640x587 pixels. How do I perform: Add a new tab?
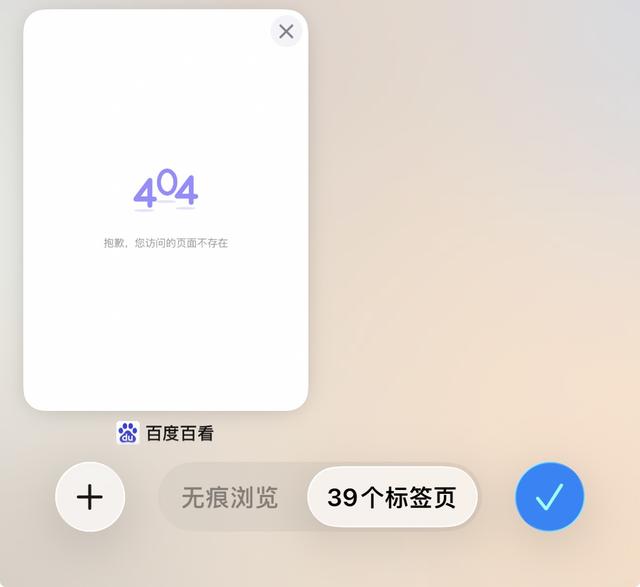coord(90,497)
